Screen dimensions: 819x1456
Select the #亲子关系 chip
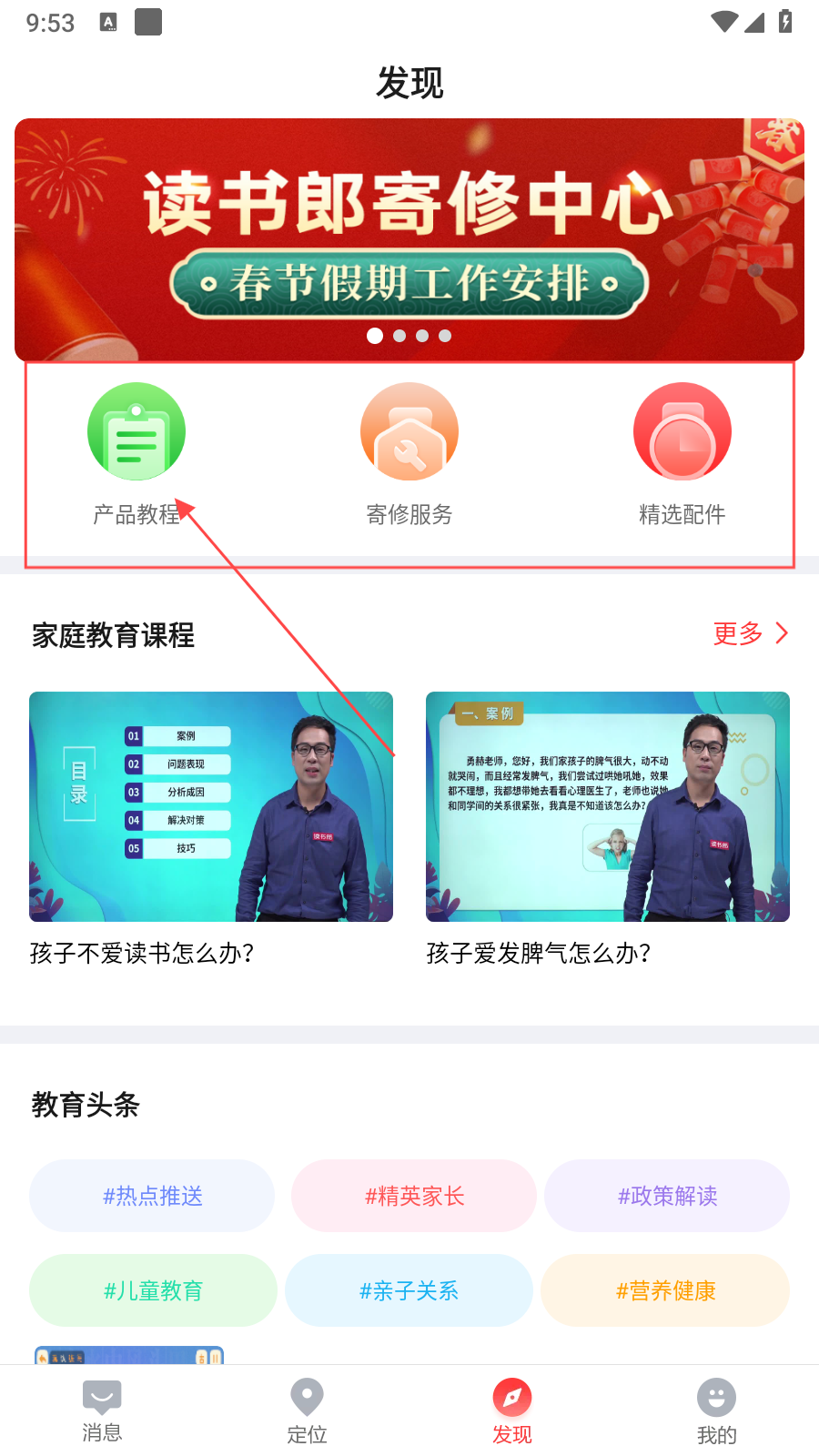click(x=409, y=1290)
